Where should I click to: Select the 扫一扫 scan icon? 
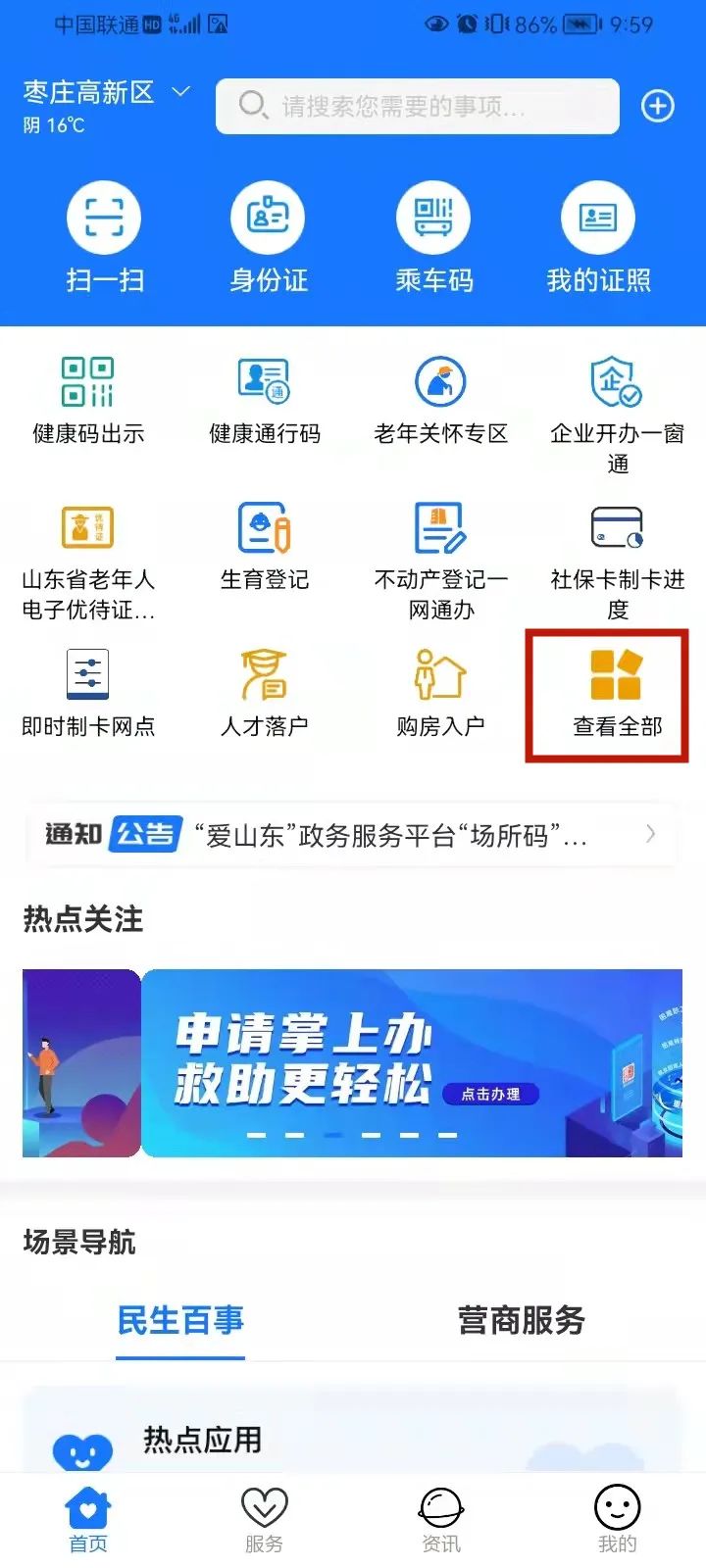click(103, 235)
